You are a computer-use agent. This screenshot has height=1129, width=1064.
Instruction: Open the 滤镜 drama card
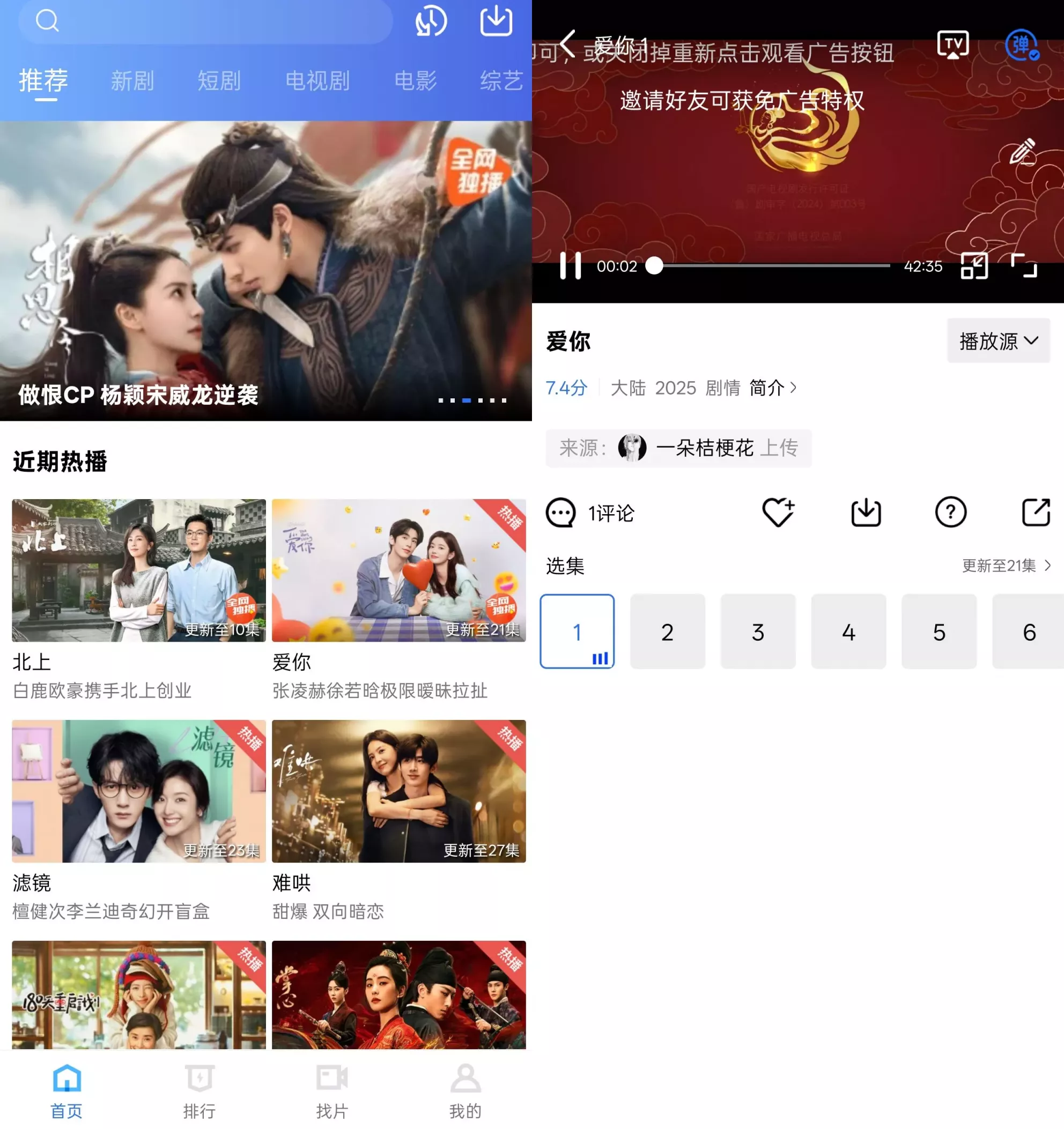(138, 791)
